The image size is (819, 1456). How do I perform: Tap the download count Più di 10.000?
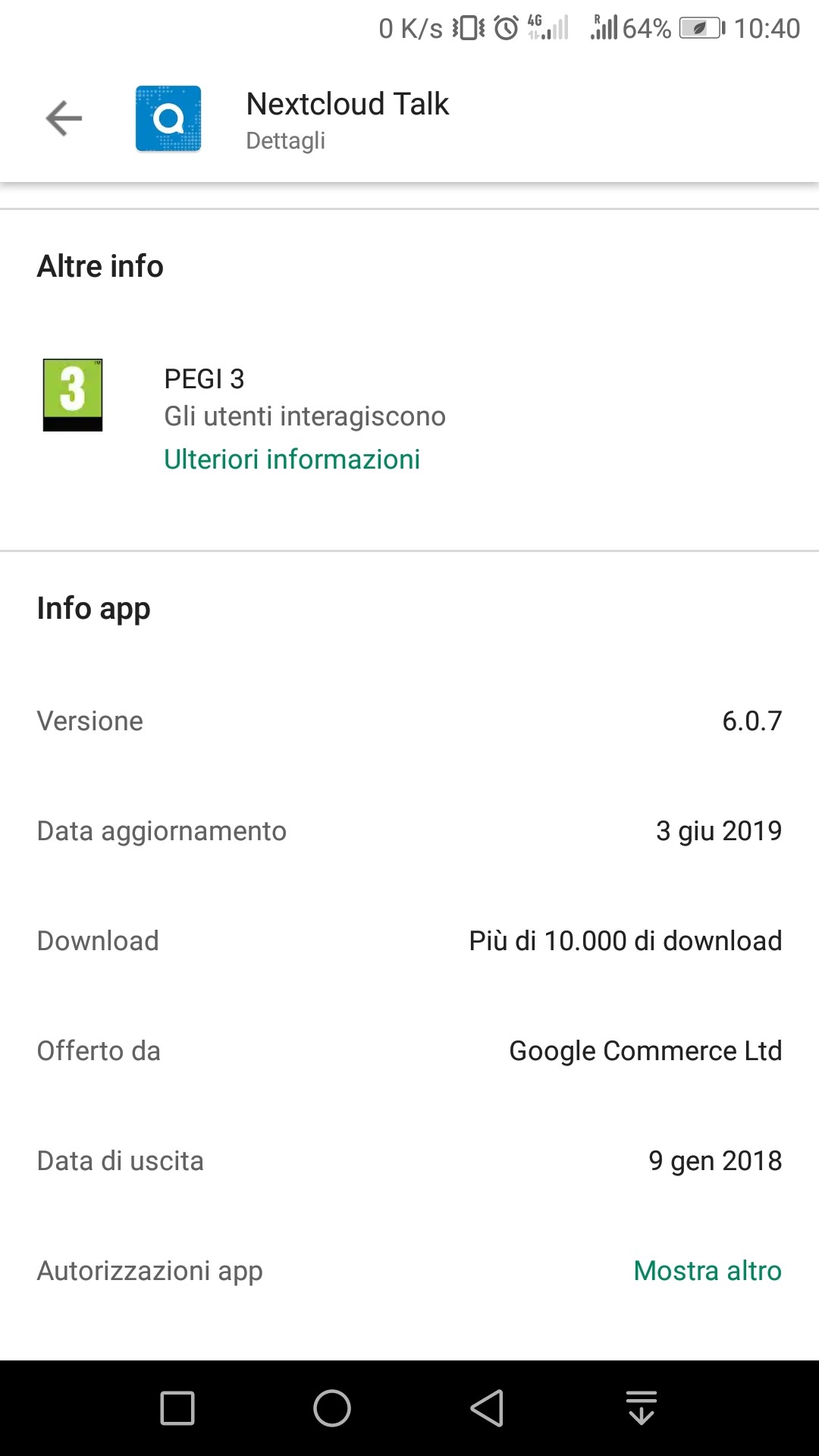[623, 940]
